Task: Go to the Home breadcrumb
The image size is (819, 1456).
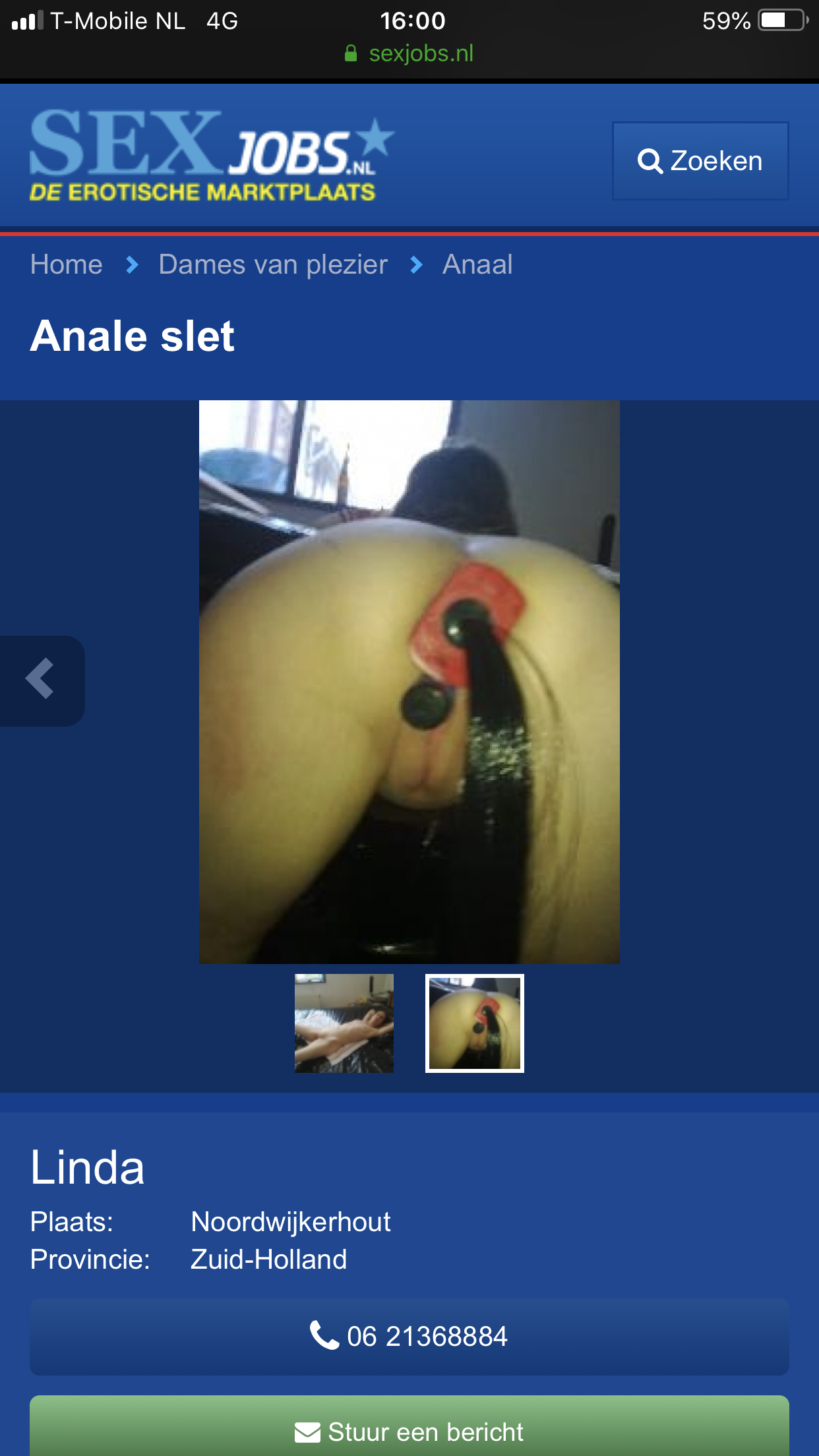Action: 67,264
